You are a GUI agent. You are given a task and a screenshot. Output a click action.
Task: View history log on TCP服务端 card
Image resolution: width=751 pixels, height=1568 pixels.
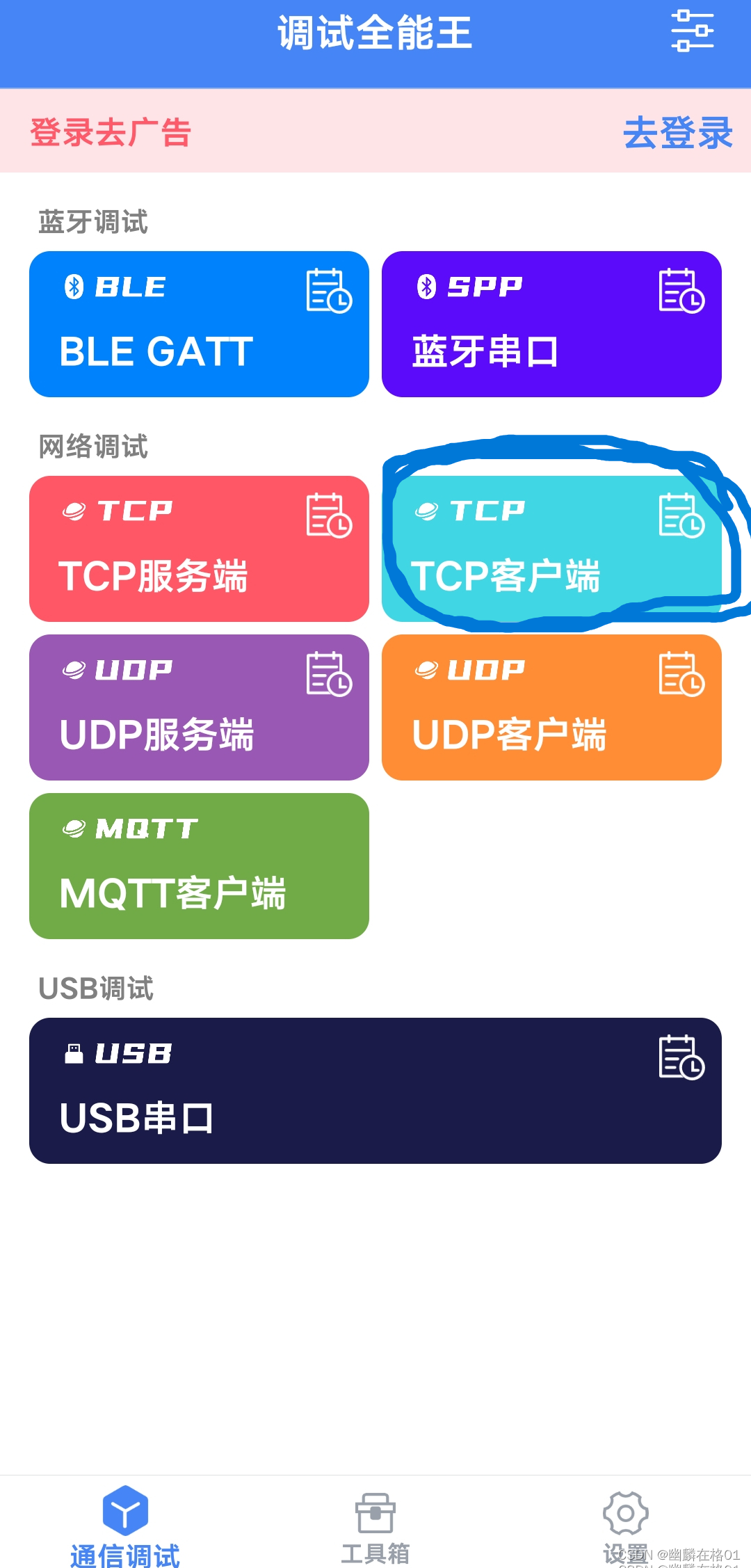329,515
